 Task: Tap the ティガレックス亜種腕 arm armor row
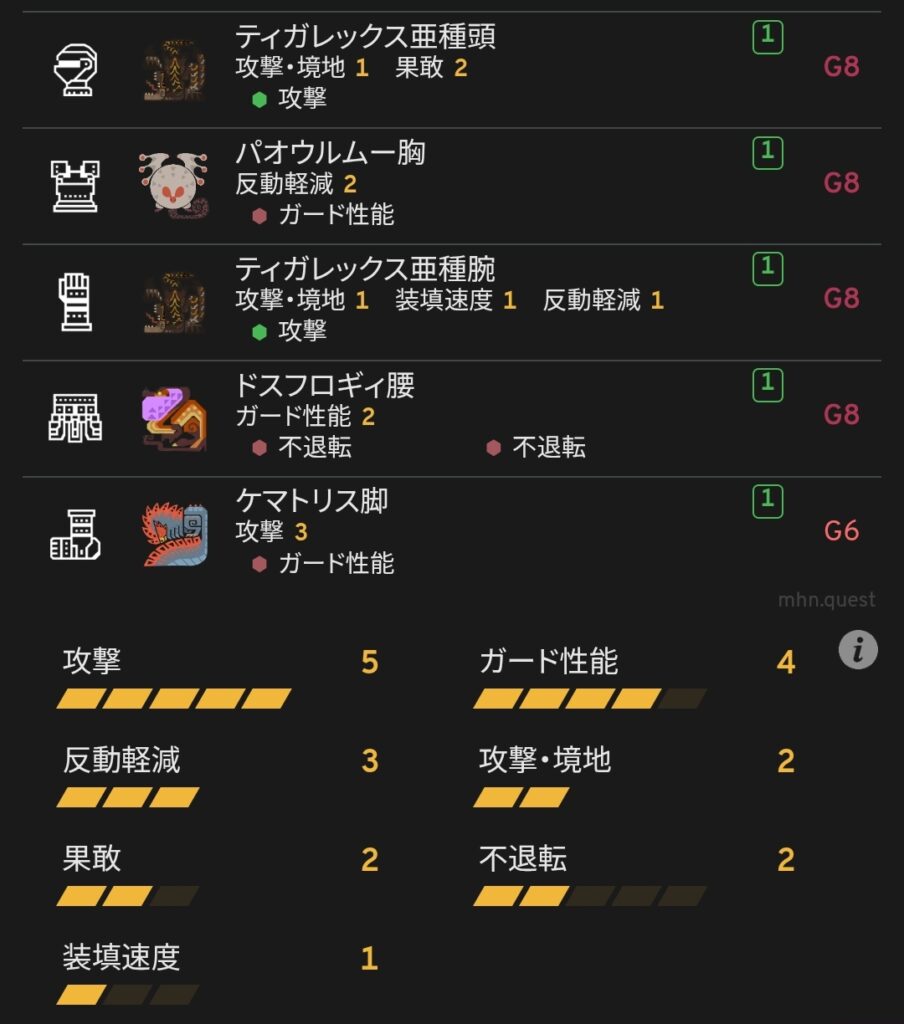pyautogui.click(x=450, y=300)
